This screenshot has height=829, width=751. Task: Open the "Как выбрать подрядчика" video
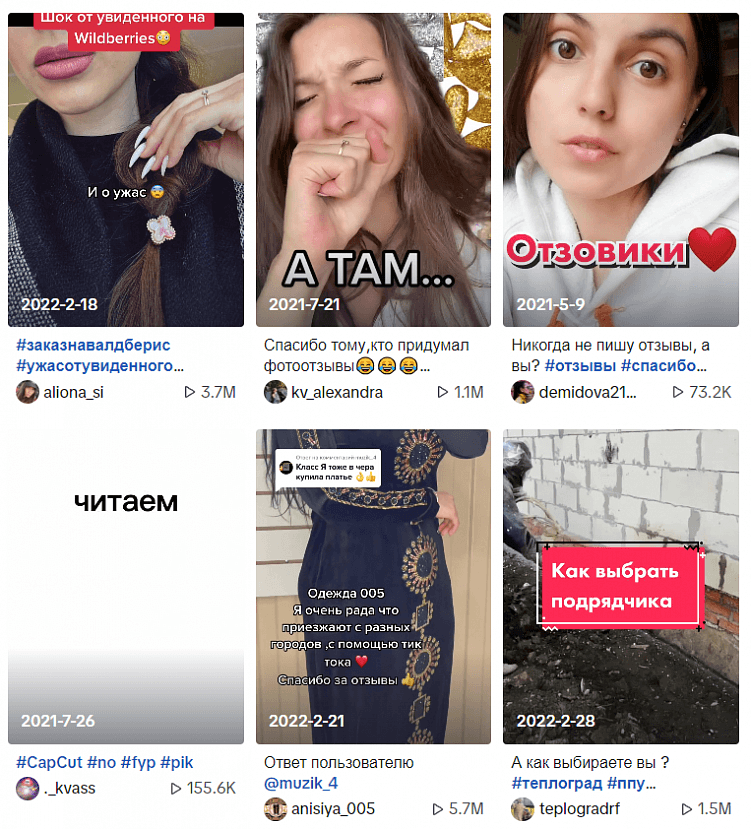[x=620, y=586]
